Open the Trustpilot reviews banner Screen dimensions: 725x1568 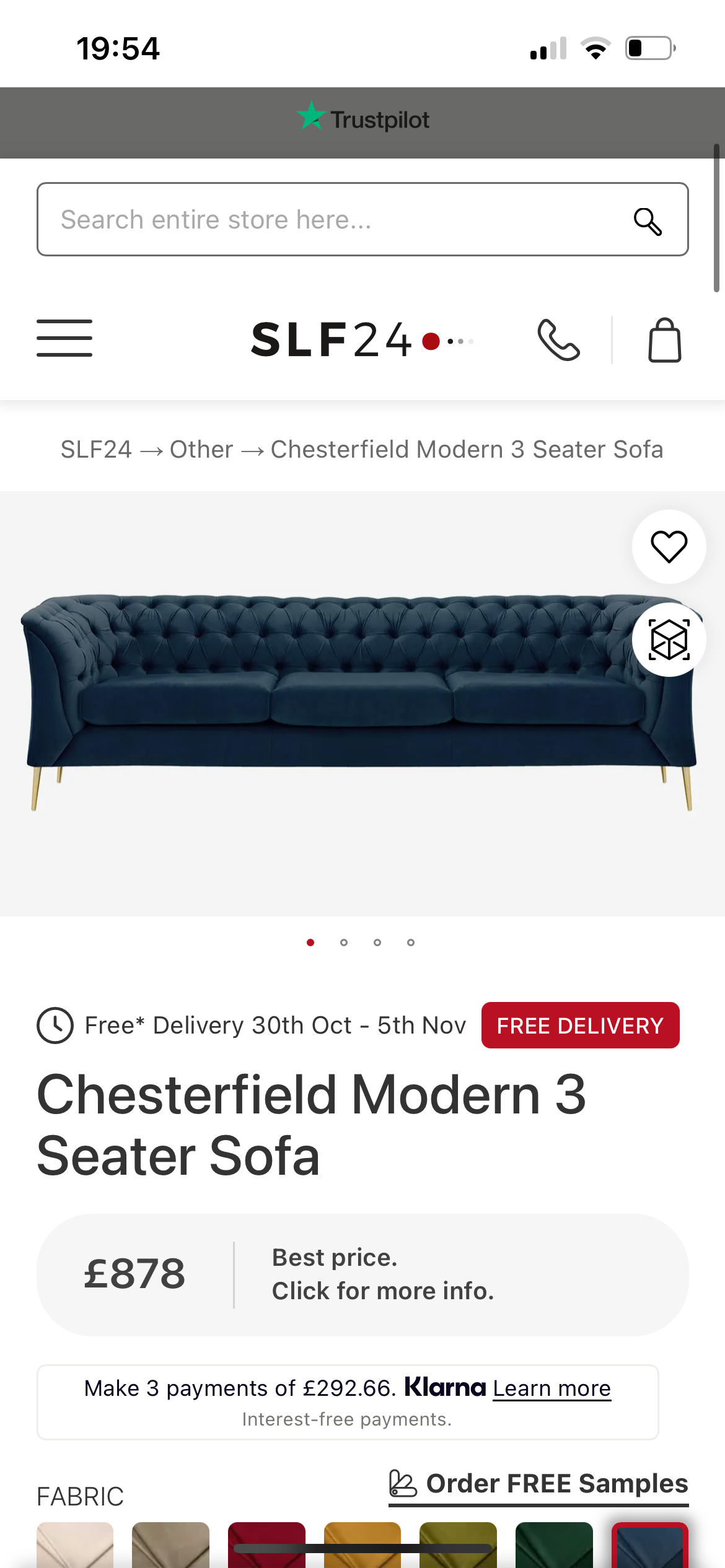(363, 120)
